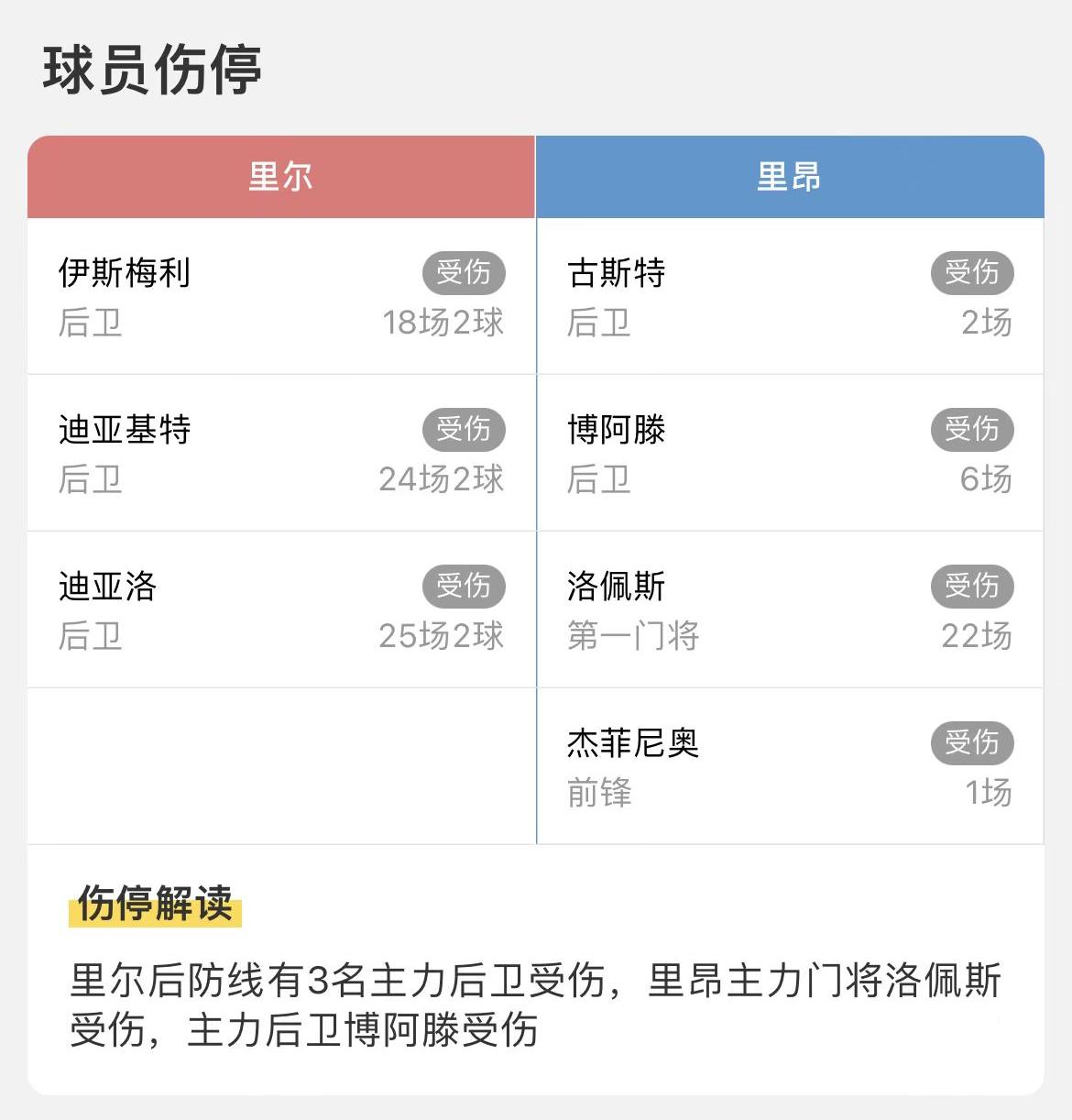The height and width of the screenshot is (1120, 1072).
Task: Click the 受伤 badge next to 洛佩斯
Action: 972,587
